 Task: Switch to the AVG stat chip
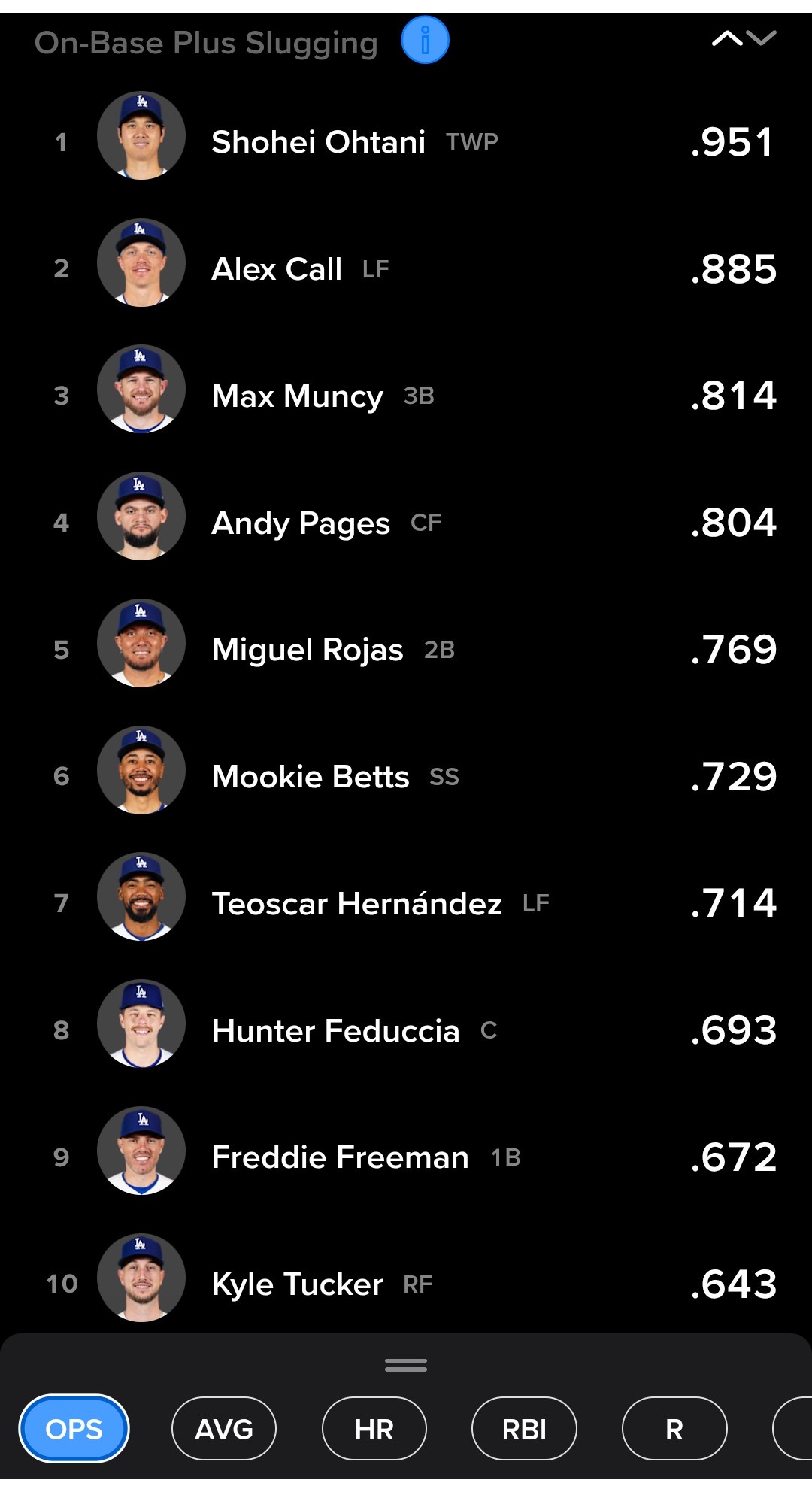coord(224,1429)
